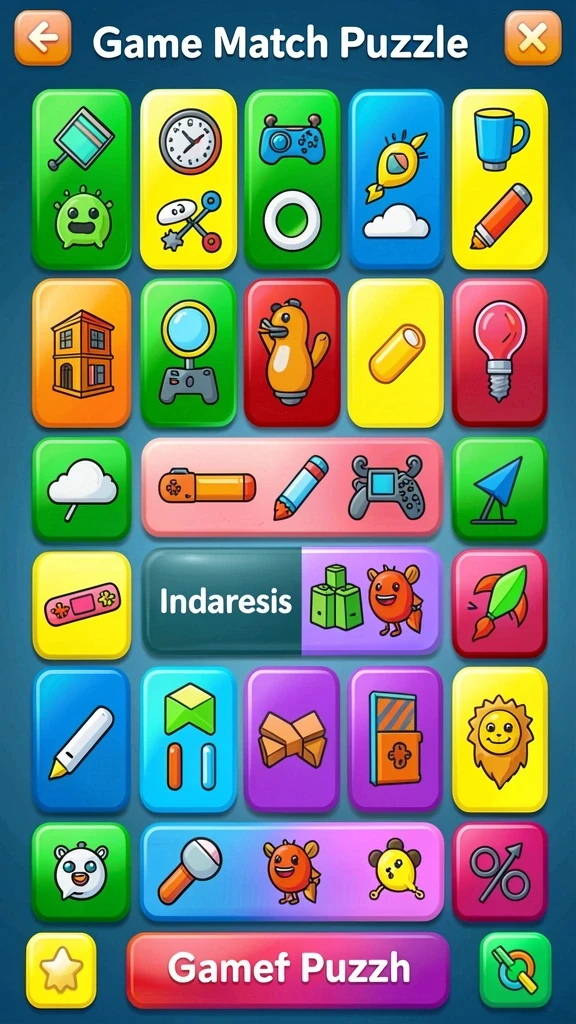Tap the orange duck tile
The height and width of the screenshot is (1024, 576).
pos(292,353)
